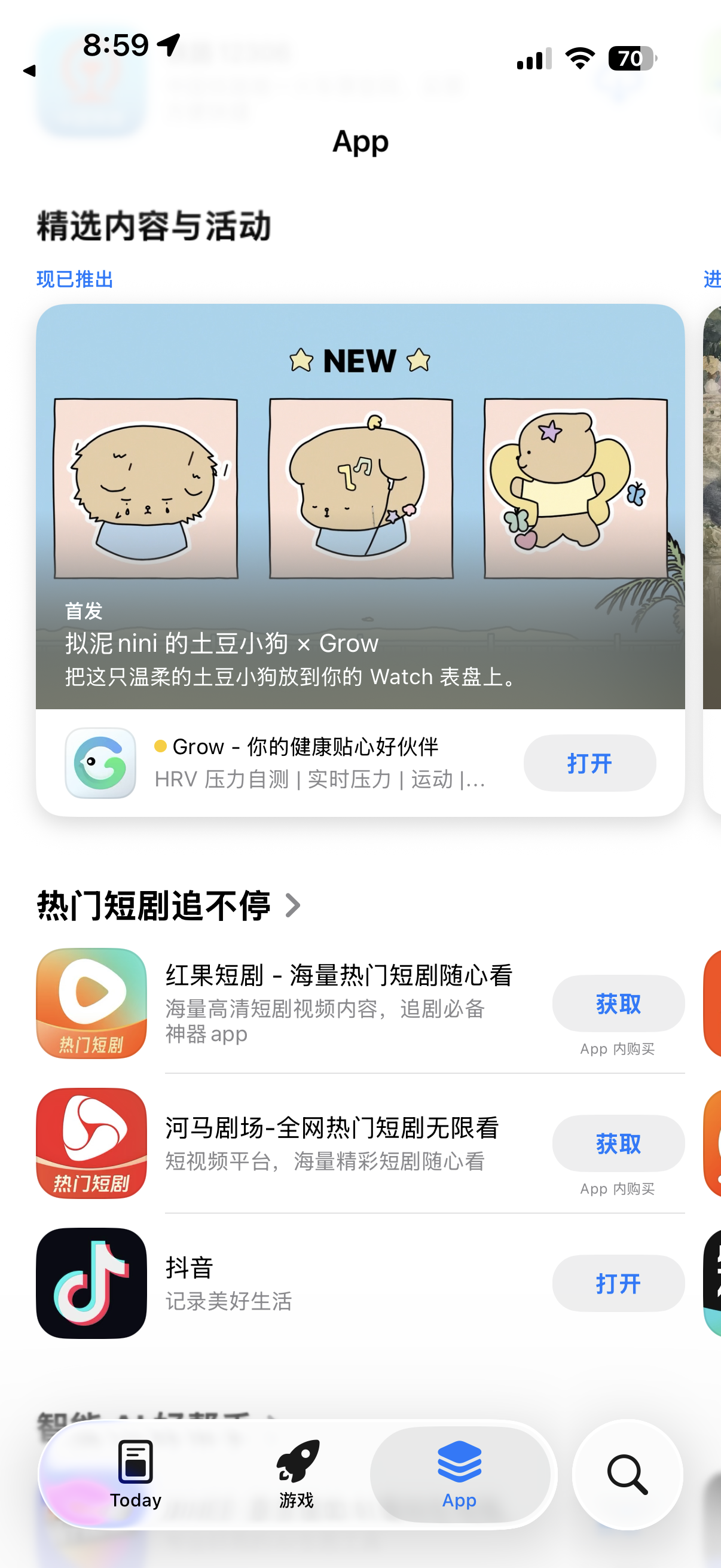Return to previous app via back arrow
721x1568 pixels.
29,71
